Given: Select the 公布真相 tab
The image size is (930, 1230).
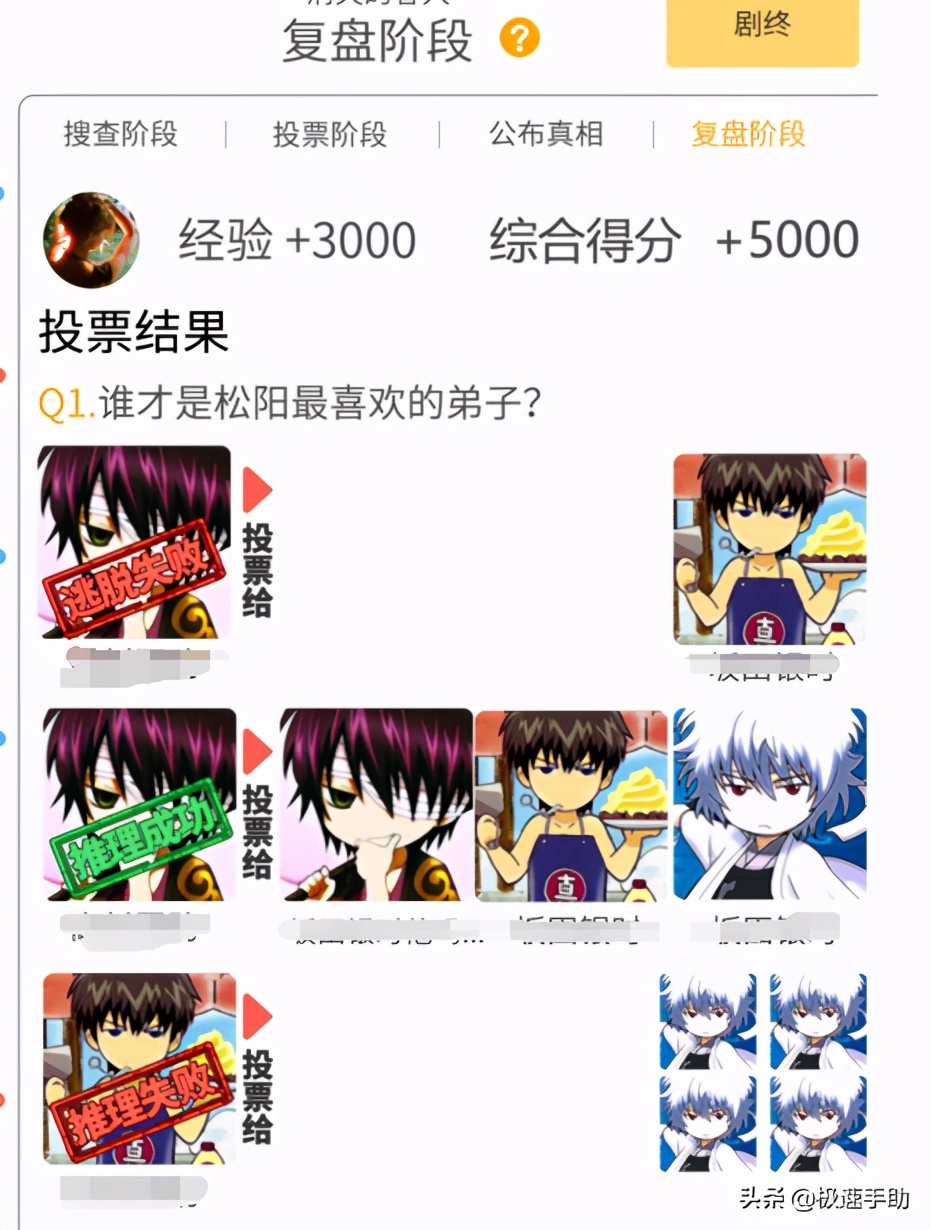Looking at the screenshot, I should click(x=546, y=134).
